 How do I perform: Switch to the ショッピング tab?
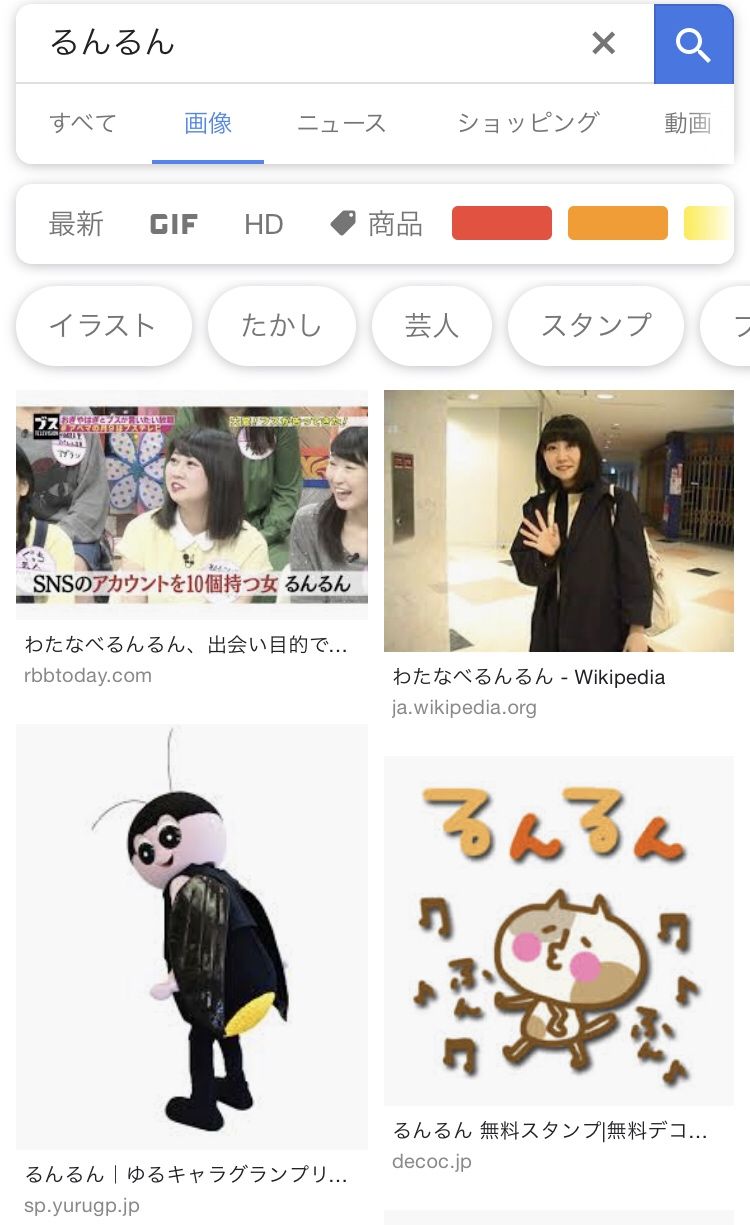coord(528,123)
